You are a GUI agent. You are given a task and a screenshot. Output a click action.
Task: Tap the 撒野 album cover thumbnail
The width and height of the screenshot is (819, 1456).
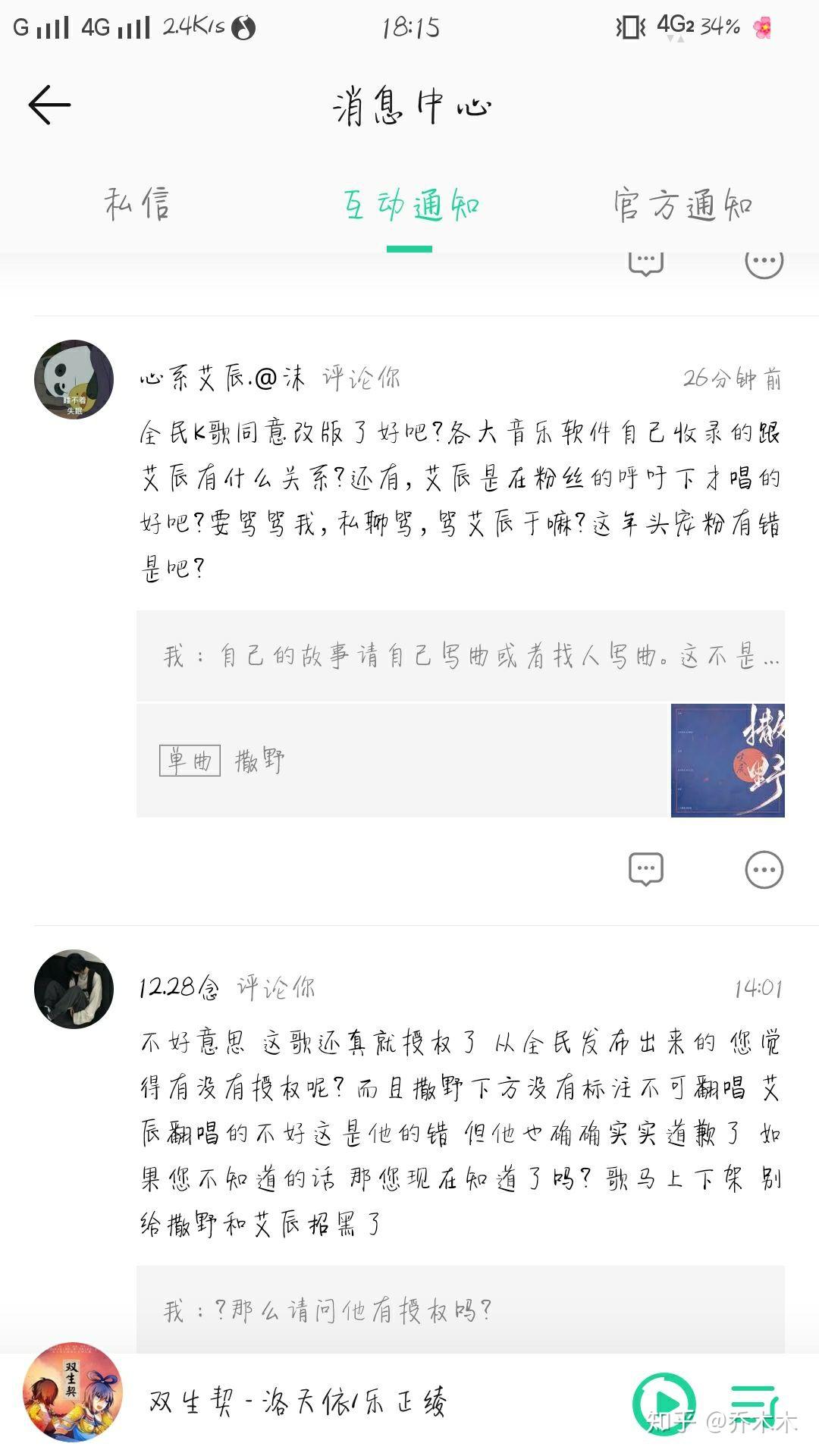click(728, 758)
